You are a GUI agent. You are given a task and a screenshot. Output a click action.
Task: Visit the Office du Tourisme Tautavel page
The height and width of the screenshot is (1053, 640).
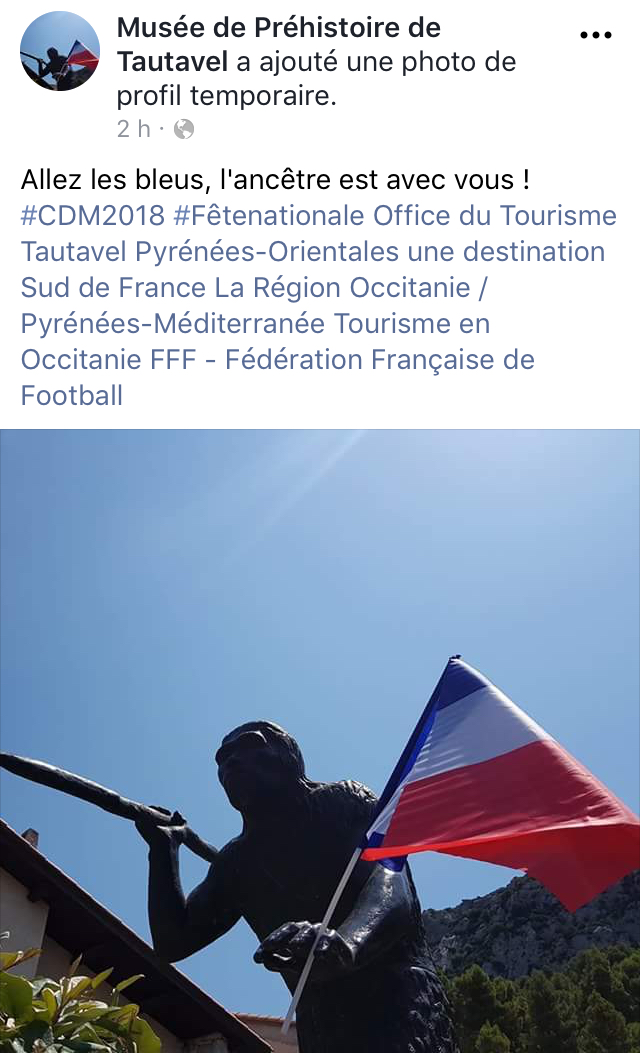click(x=494, y=216)
